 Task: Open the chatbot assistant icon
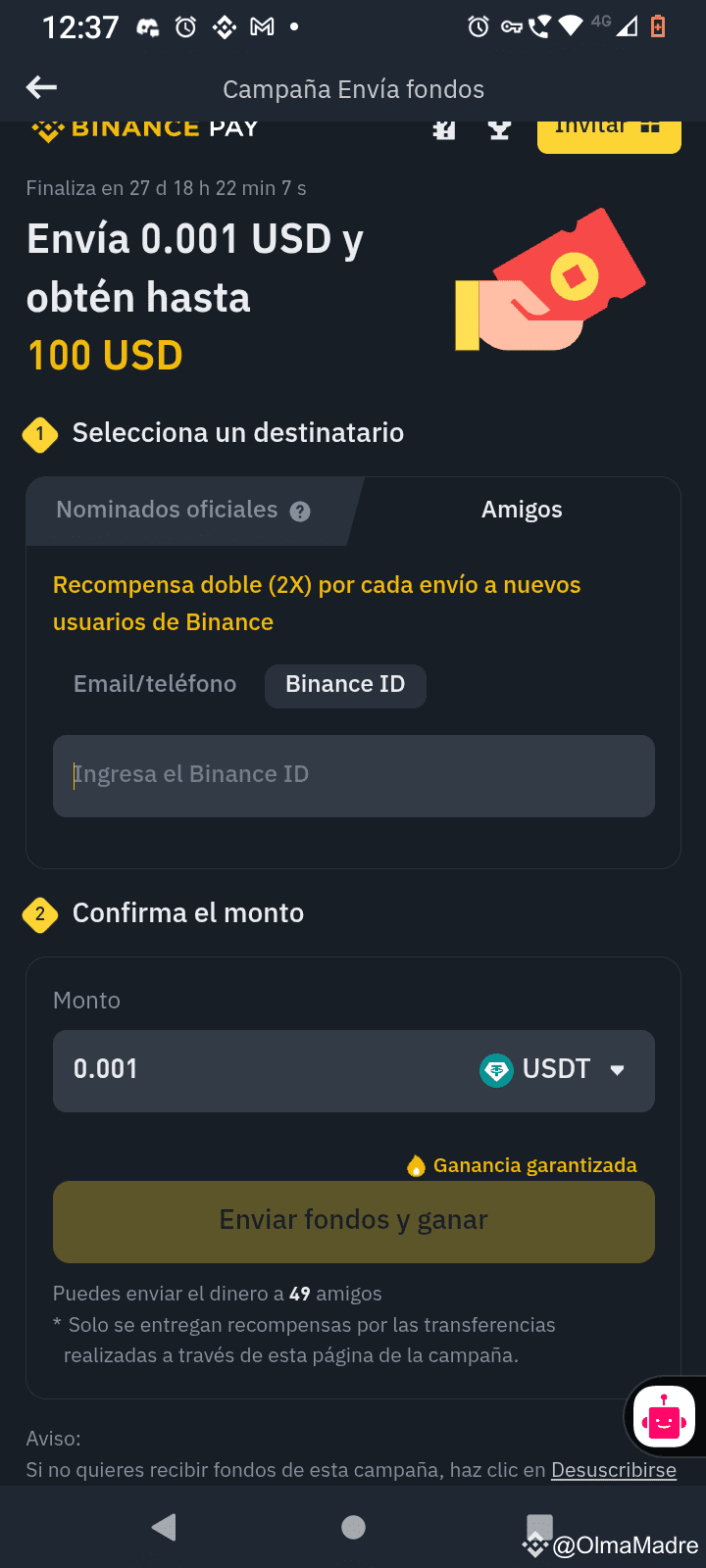[665, 1416]
